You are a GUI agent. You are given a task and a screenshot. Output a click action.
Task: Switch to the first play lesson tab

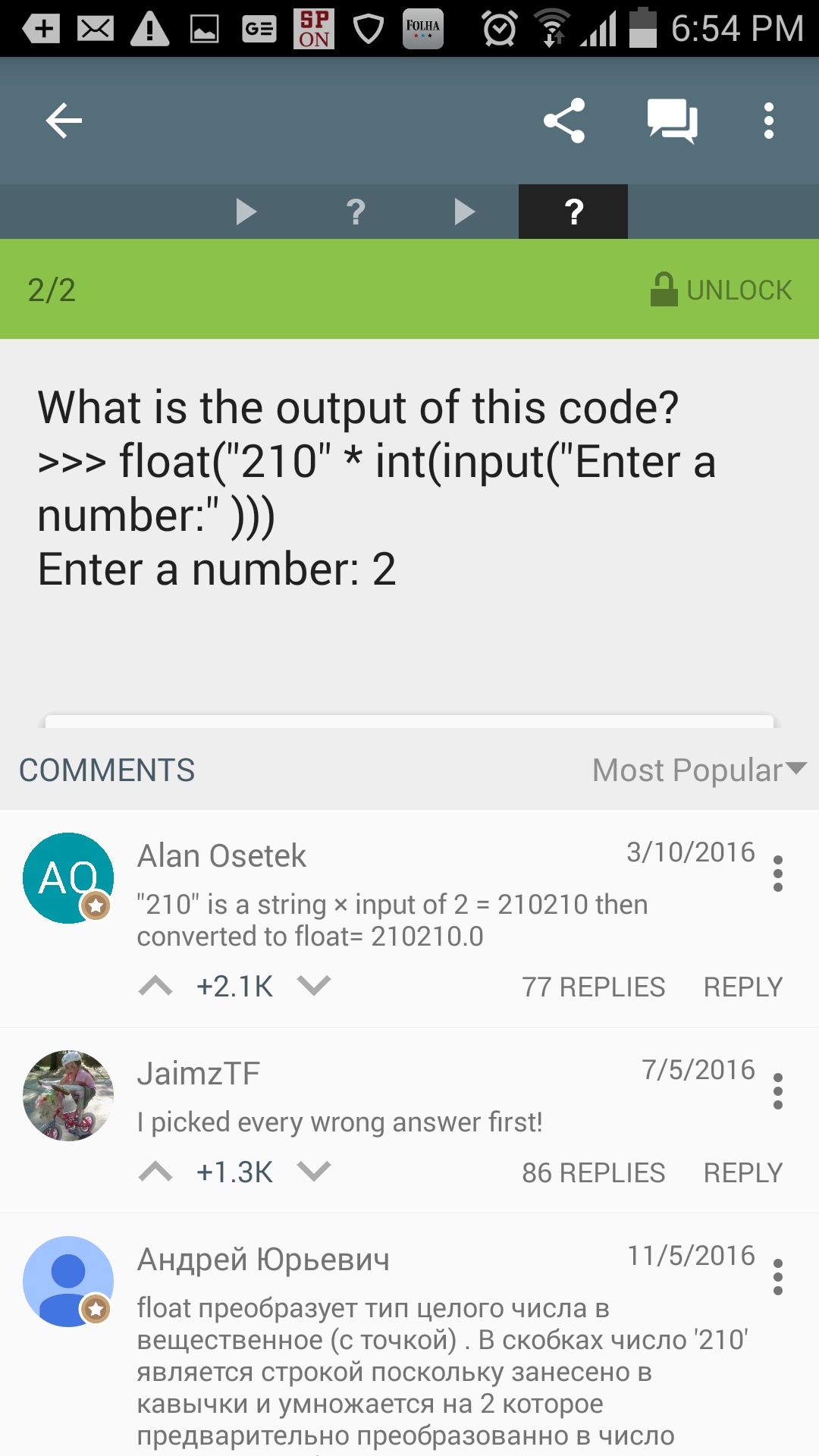click(246, 212)
